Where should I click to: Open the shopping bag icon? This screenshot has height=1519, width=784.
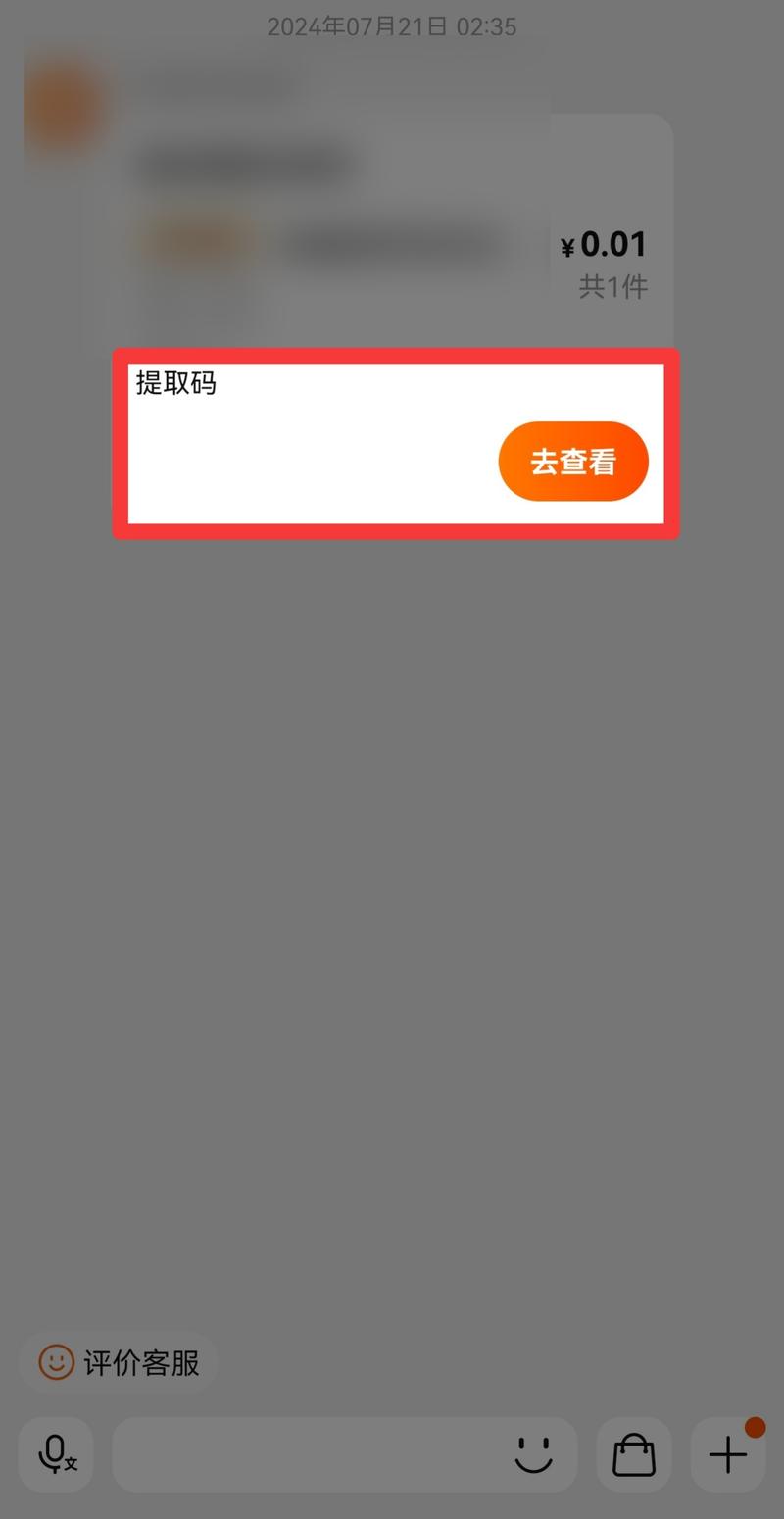click(x=634, y=1454)
